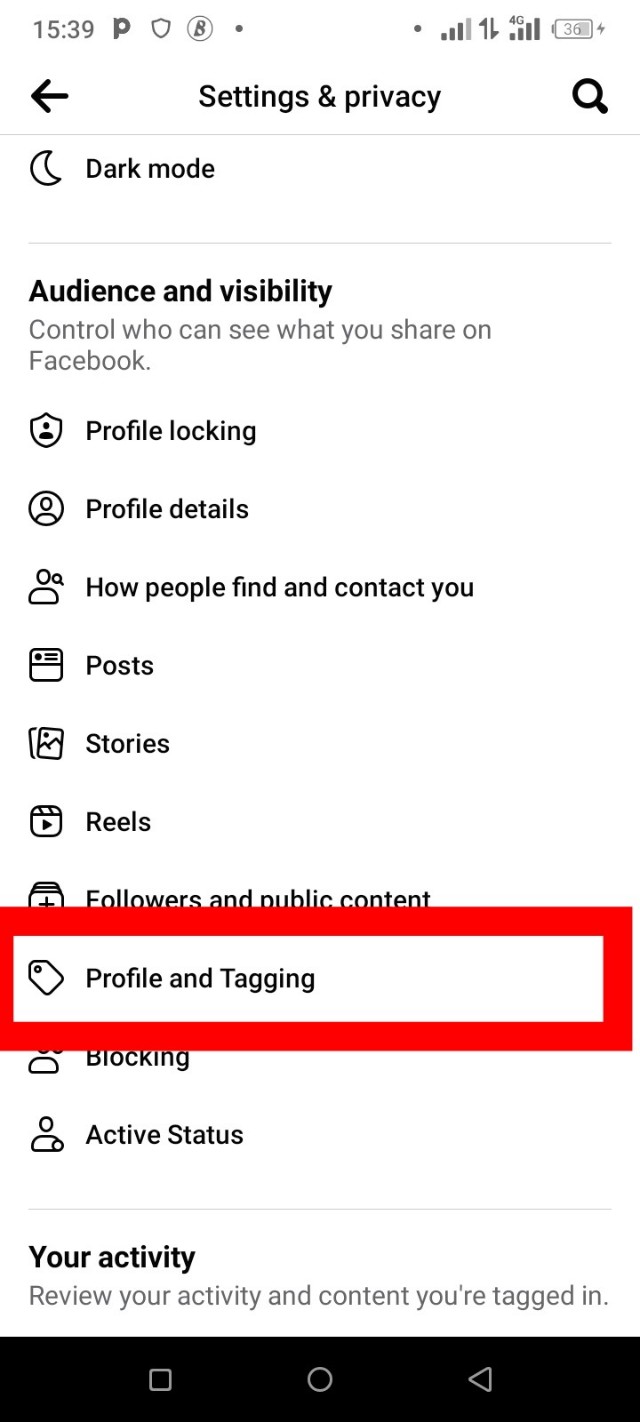
Task: Open Stories settings
Action: [x=127, y=744]
